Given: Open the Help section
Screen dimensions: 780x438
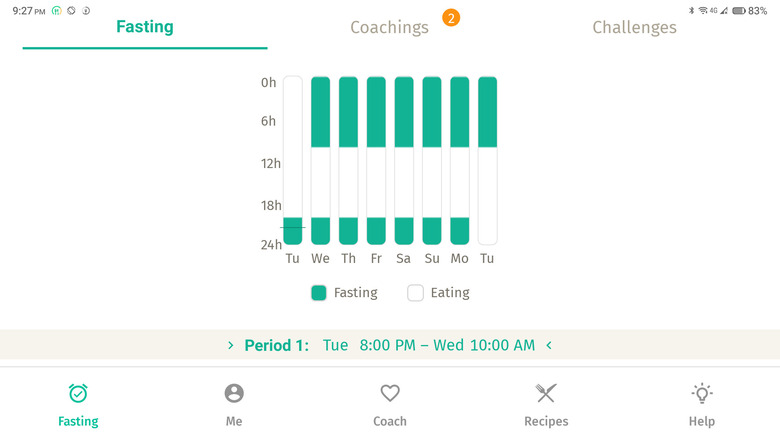Looking at the screenshot, I should (702, 404).
